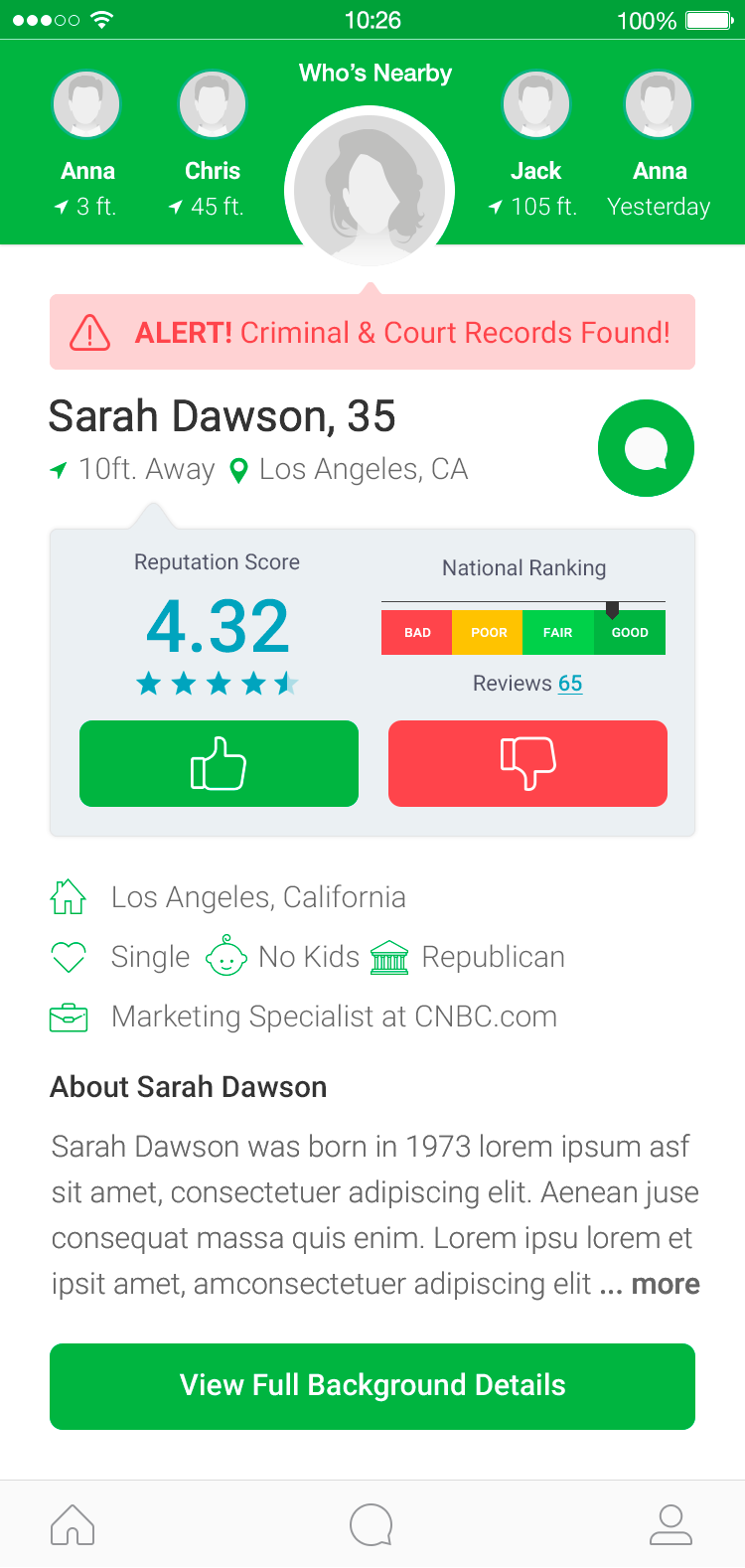The height and width of the screenshot is (1568, 745).
Task: Message Sarah Dawson with the chat button
Action: point(646,448)
